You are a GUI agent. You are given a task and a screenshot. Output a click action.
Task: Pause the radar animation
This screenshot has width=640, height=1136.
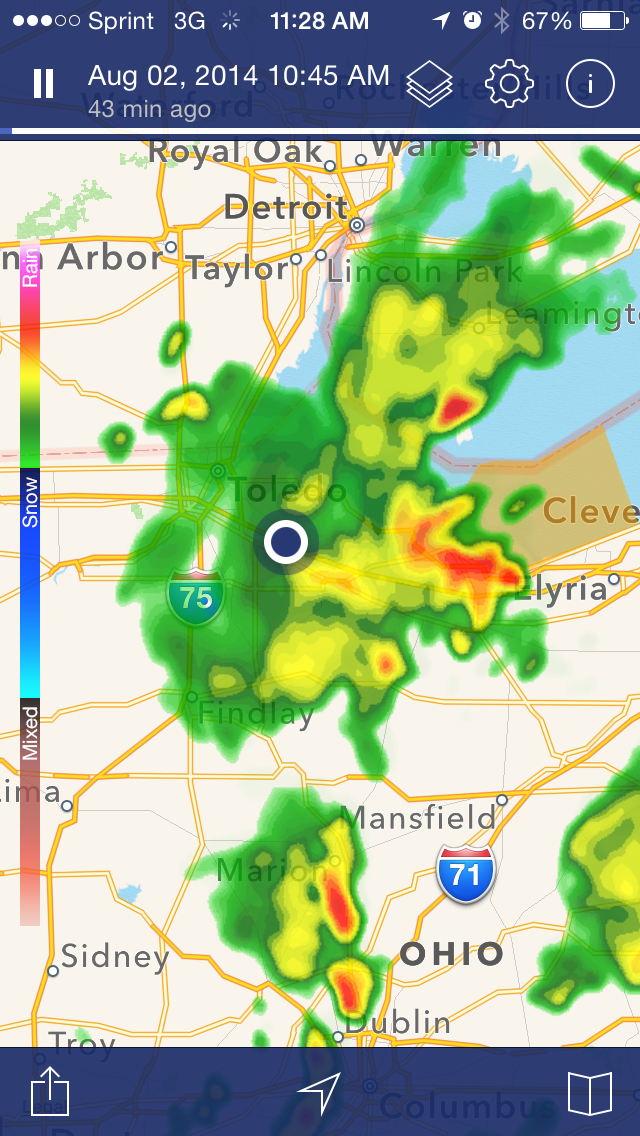pyautogui.click(x=43, y=84)
